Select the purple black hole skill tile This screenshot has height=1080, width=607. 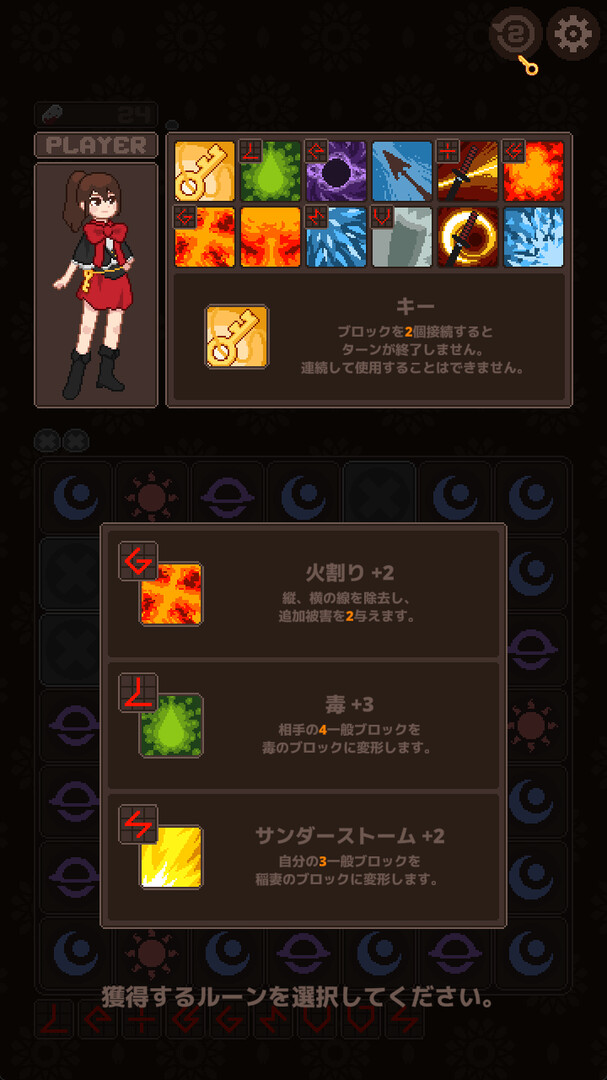pos(336,171)
